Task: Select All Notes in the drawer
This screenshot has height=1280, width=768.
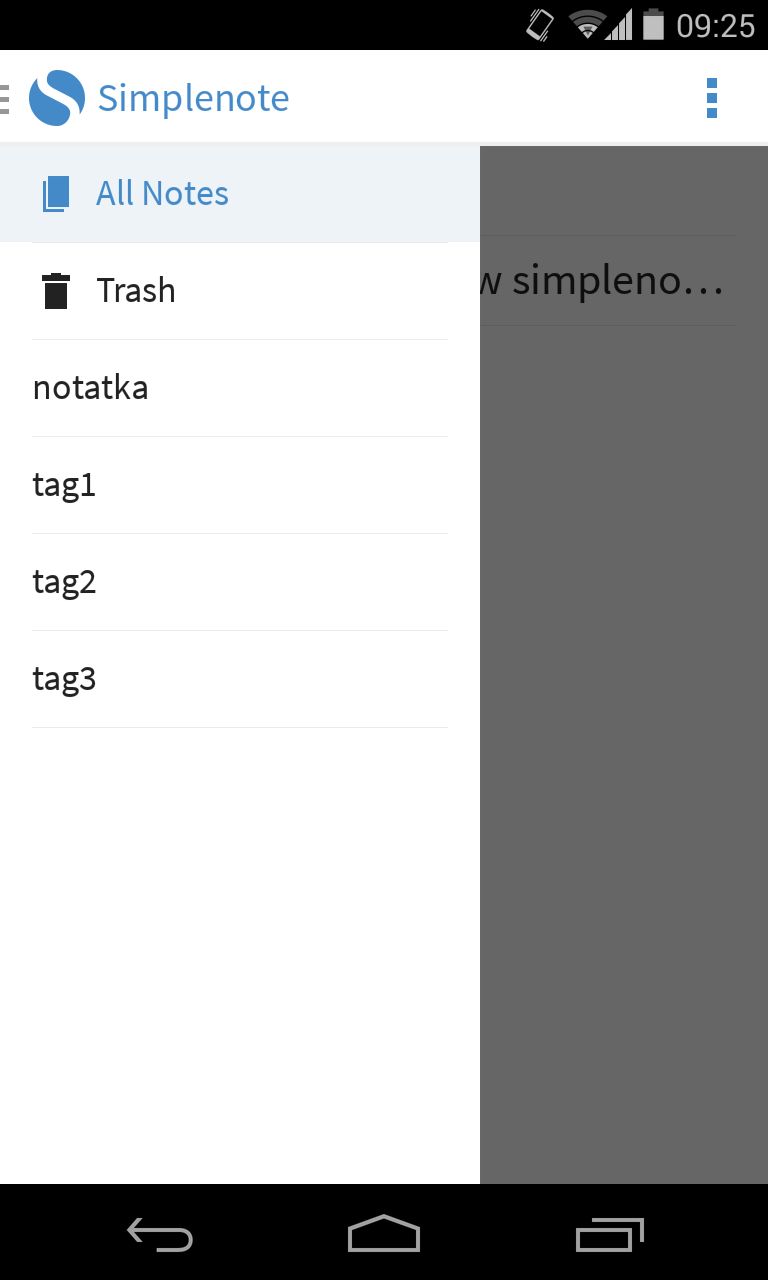Action: coord(240,194)
